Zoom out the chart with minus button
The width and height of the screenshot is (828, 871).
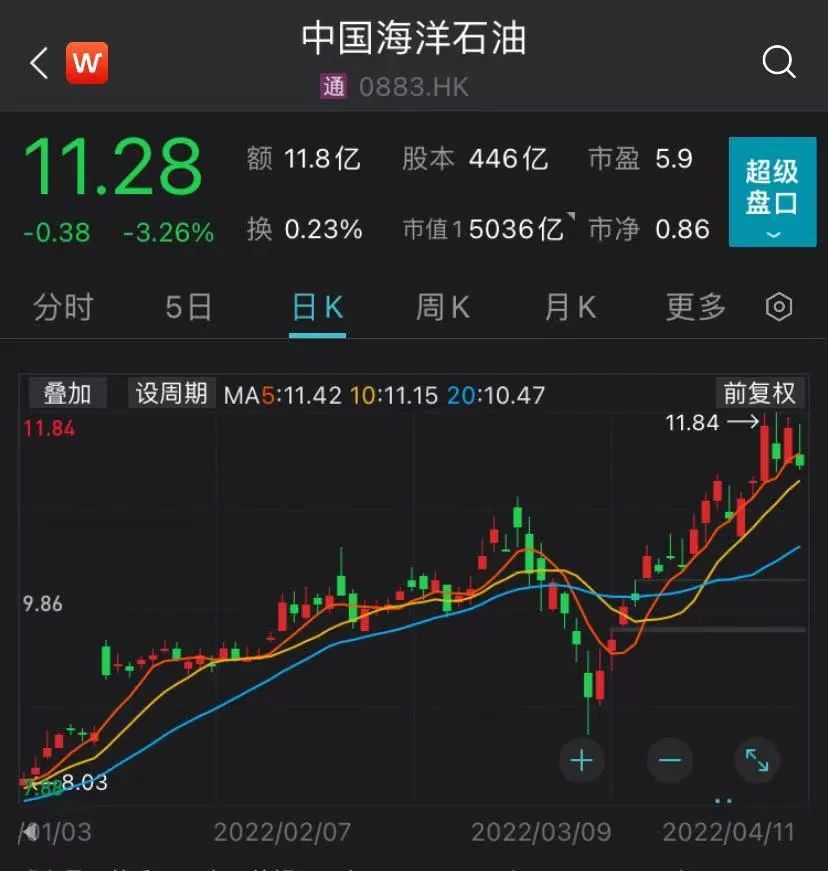coord(670,761)
